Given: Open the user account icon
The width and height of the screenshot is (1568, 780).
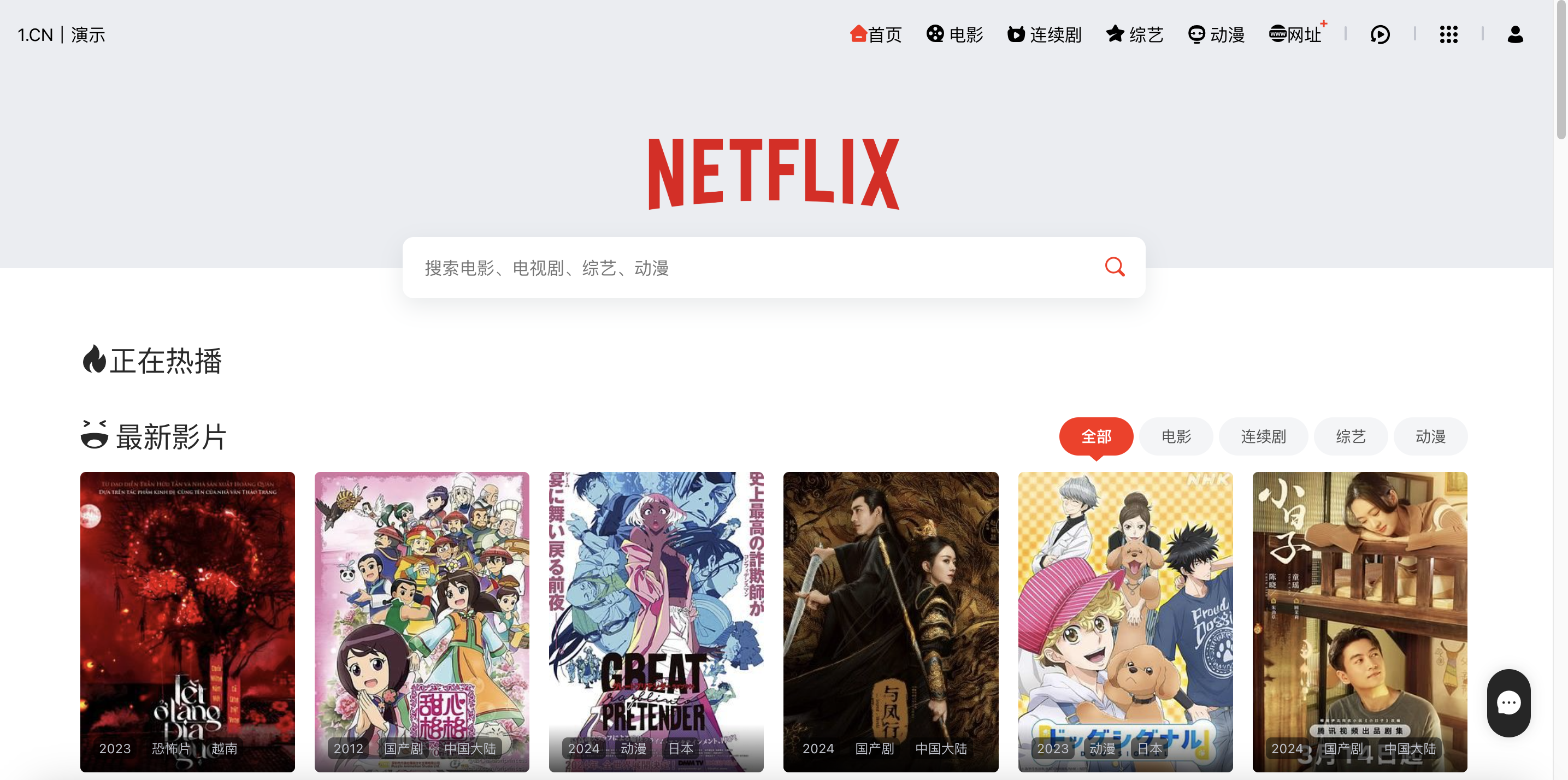Looking at the screenshot, I should click(x=1515, y=34).
